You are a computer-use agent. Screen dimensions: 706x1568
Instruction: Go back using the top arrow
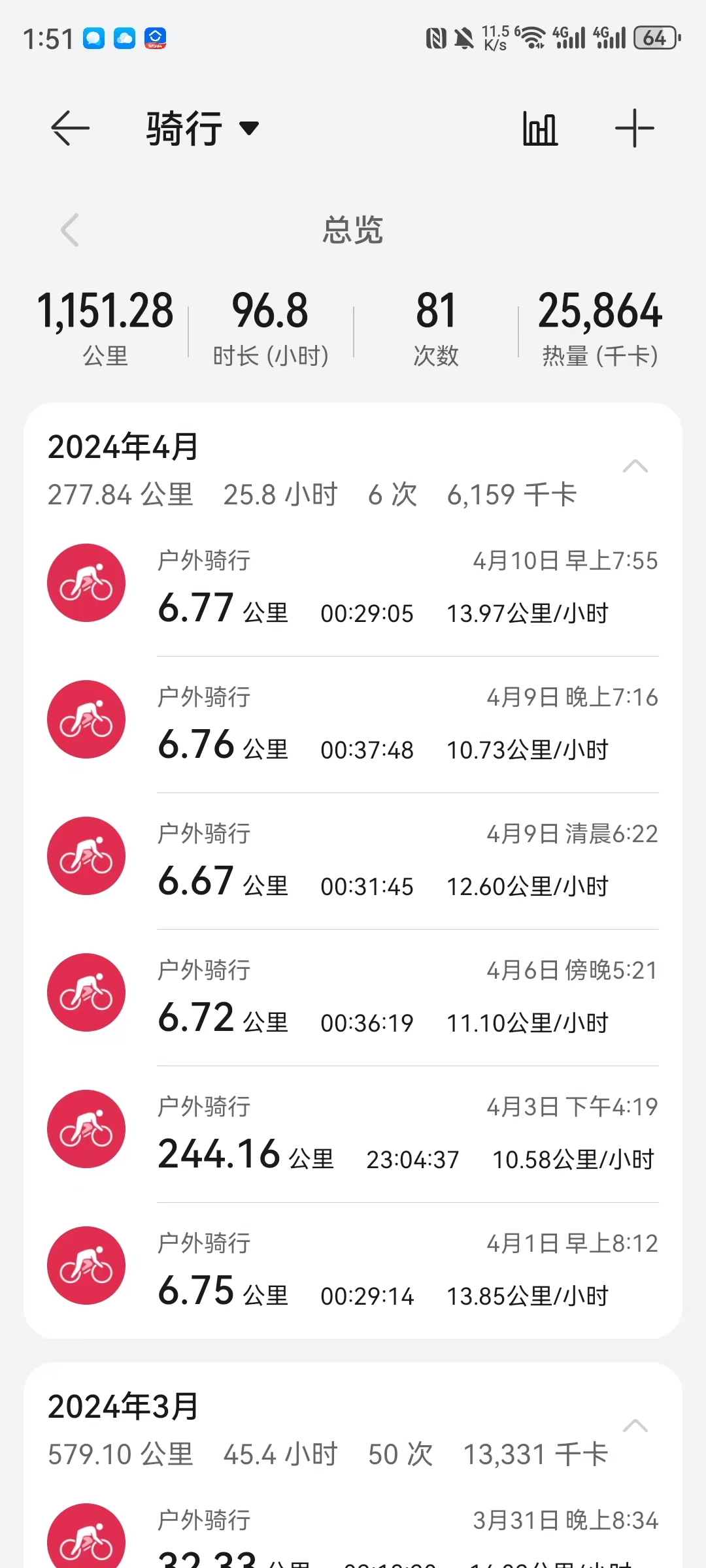click(x=70, y=128)
